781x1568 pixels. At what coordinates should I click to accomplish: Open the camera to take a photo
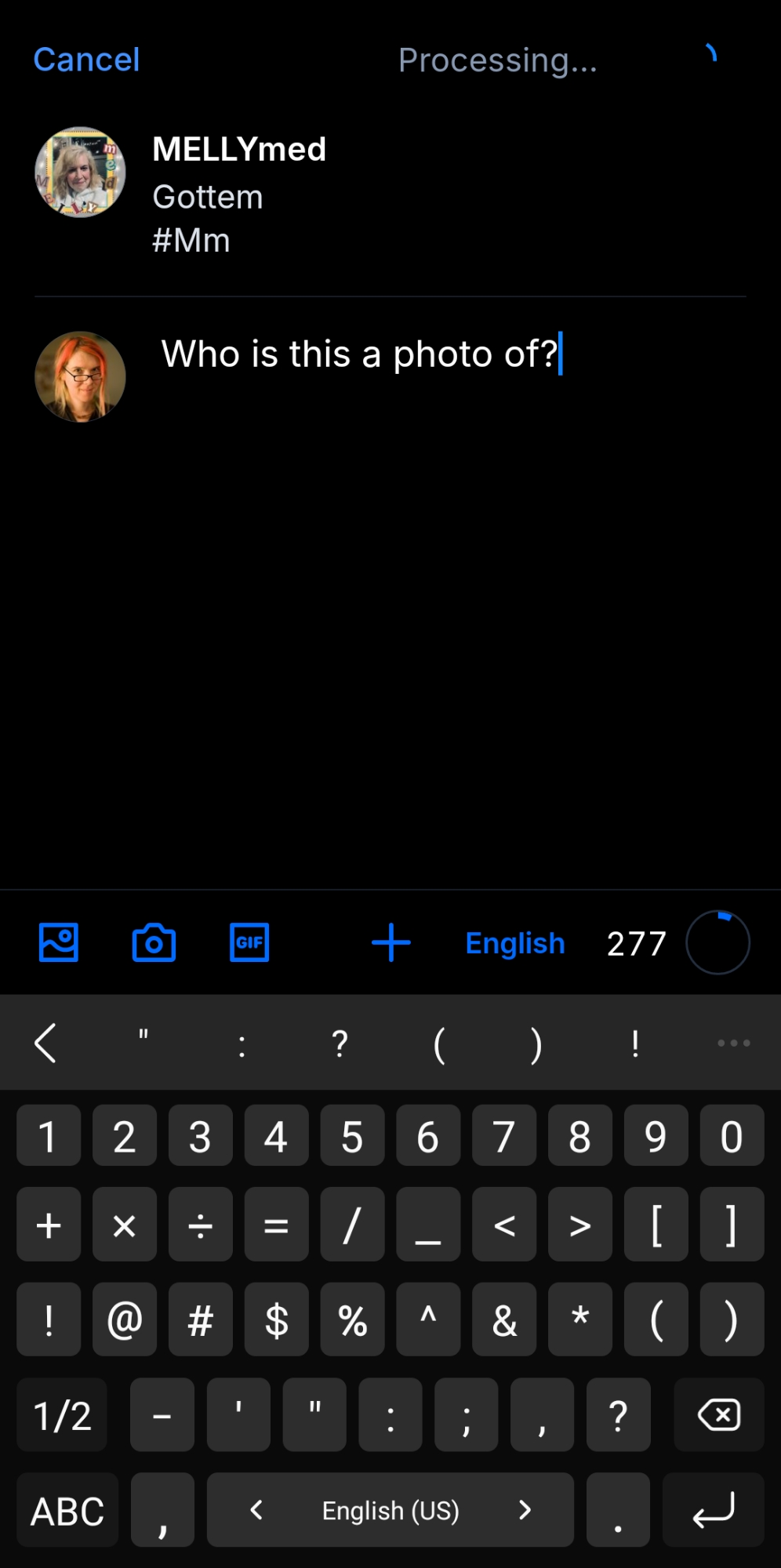(x=154, y=942)
